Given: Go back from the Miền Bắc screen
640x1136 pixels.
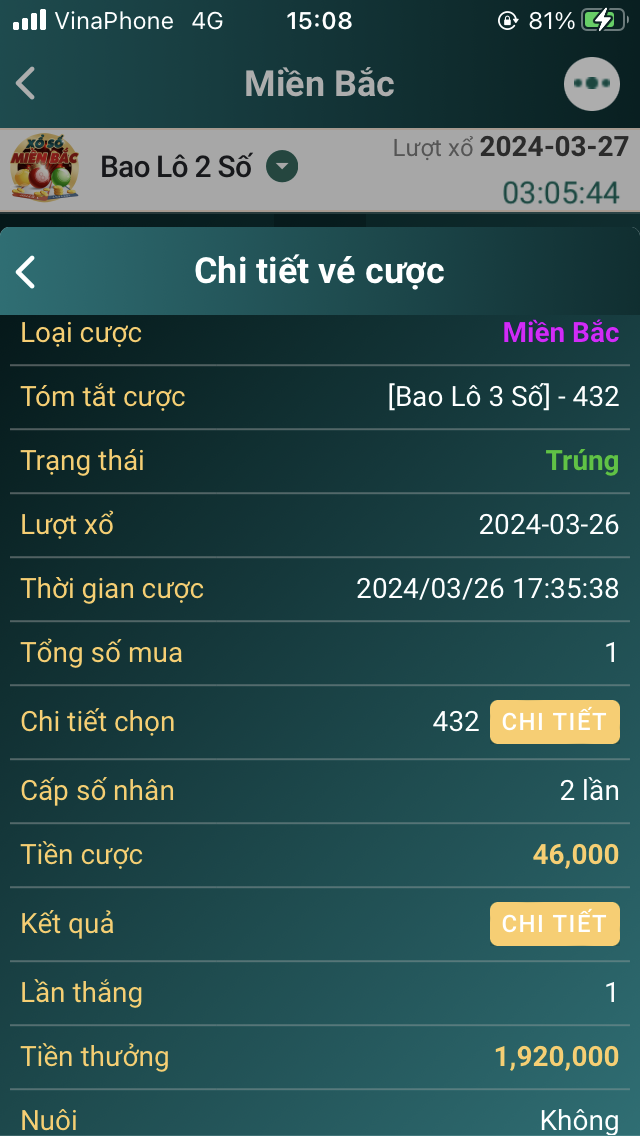Looking at the screenshot, I should [27, 84].
